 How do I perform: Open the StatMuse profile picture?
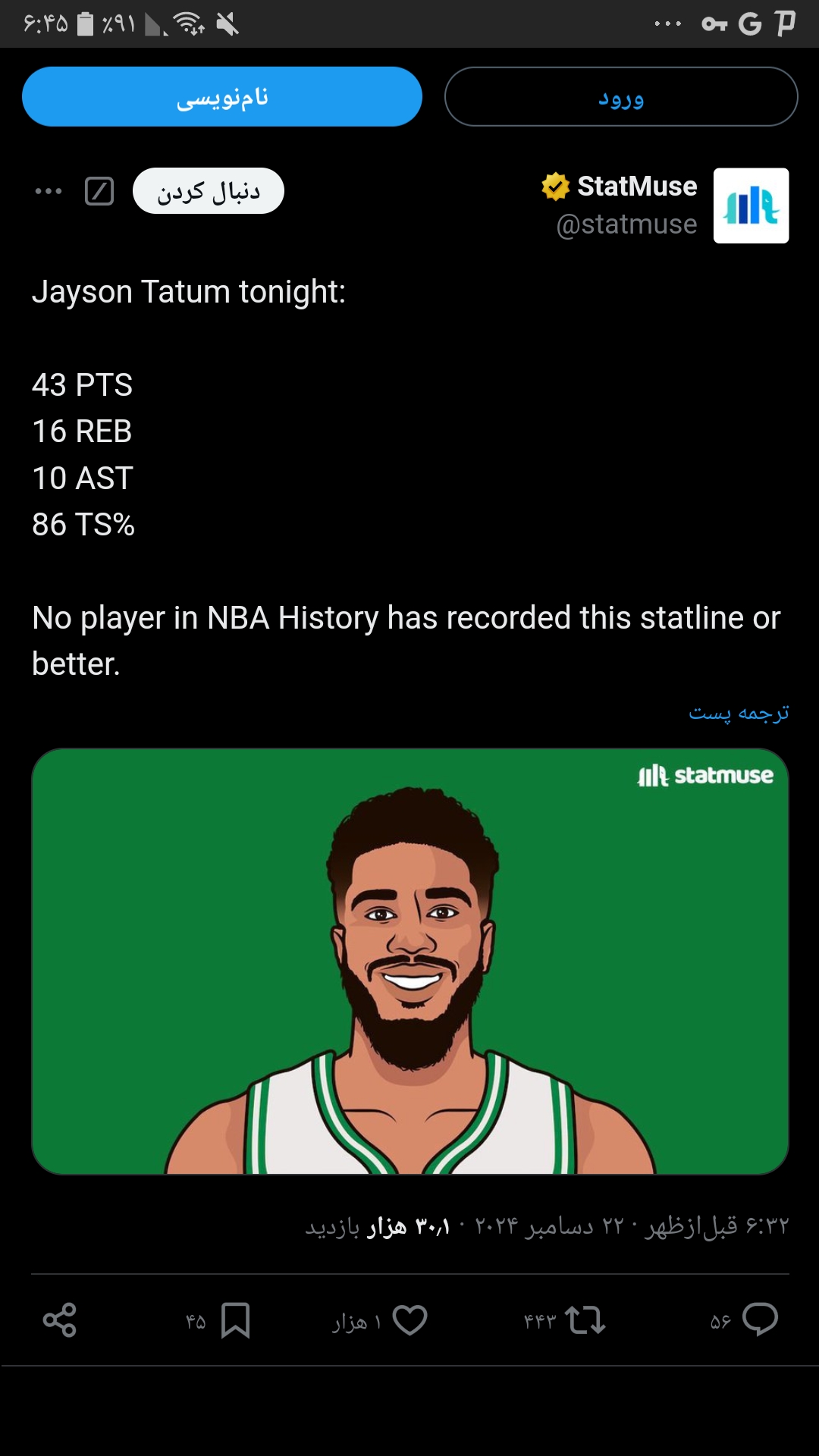tap(751, 206)
